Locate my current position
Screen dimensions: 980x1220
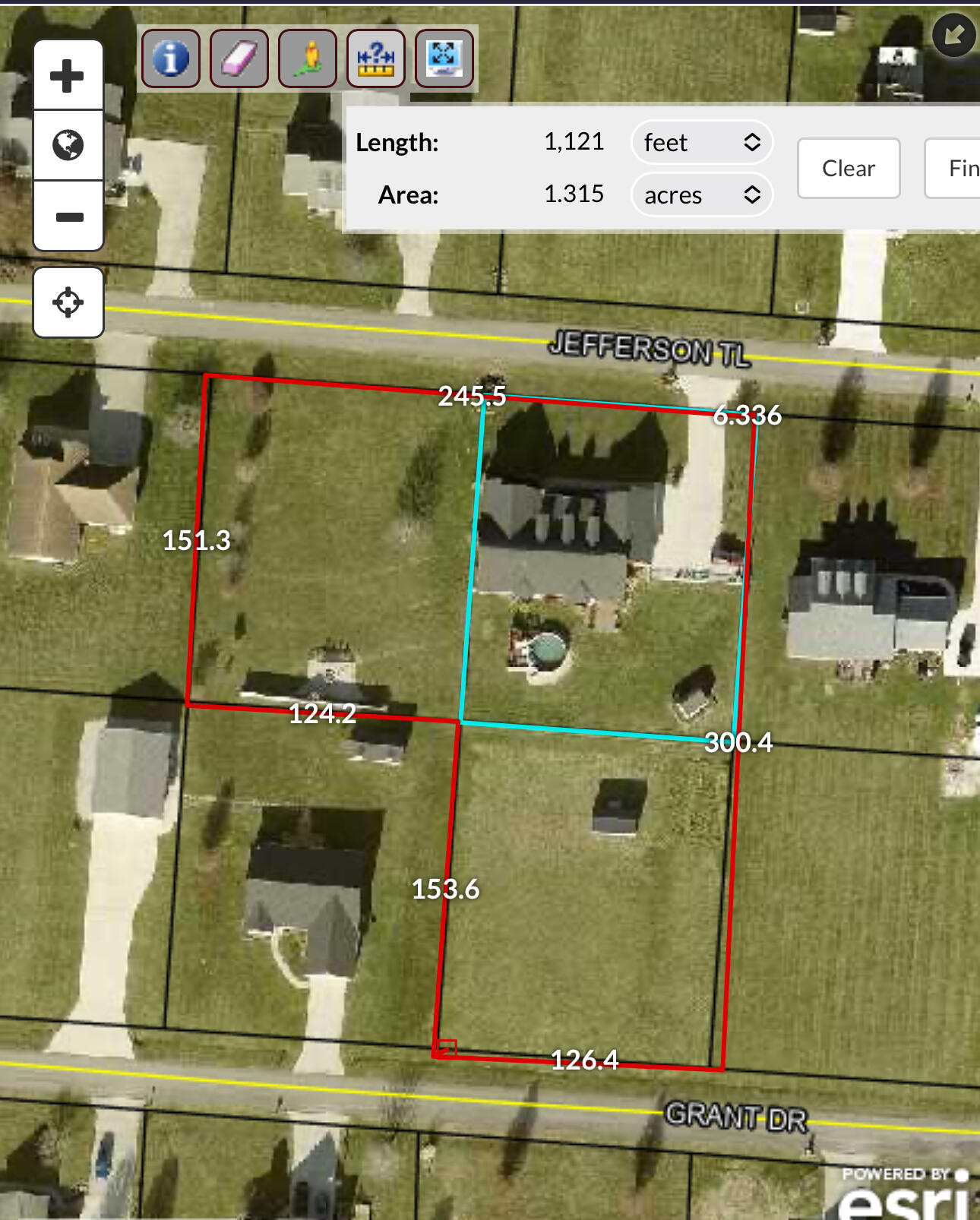click(68, 302)
